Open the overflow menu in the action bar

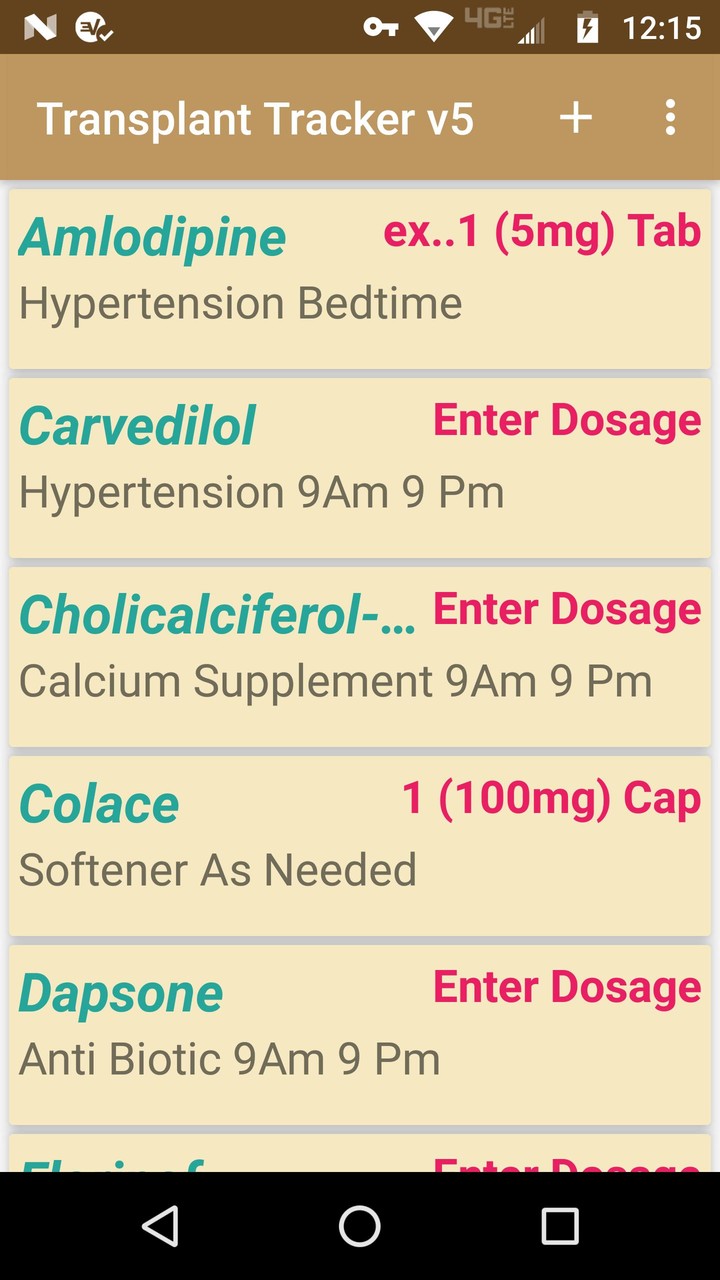pyautogui.click(x=670, y=117)
